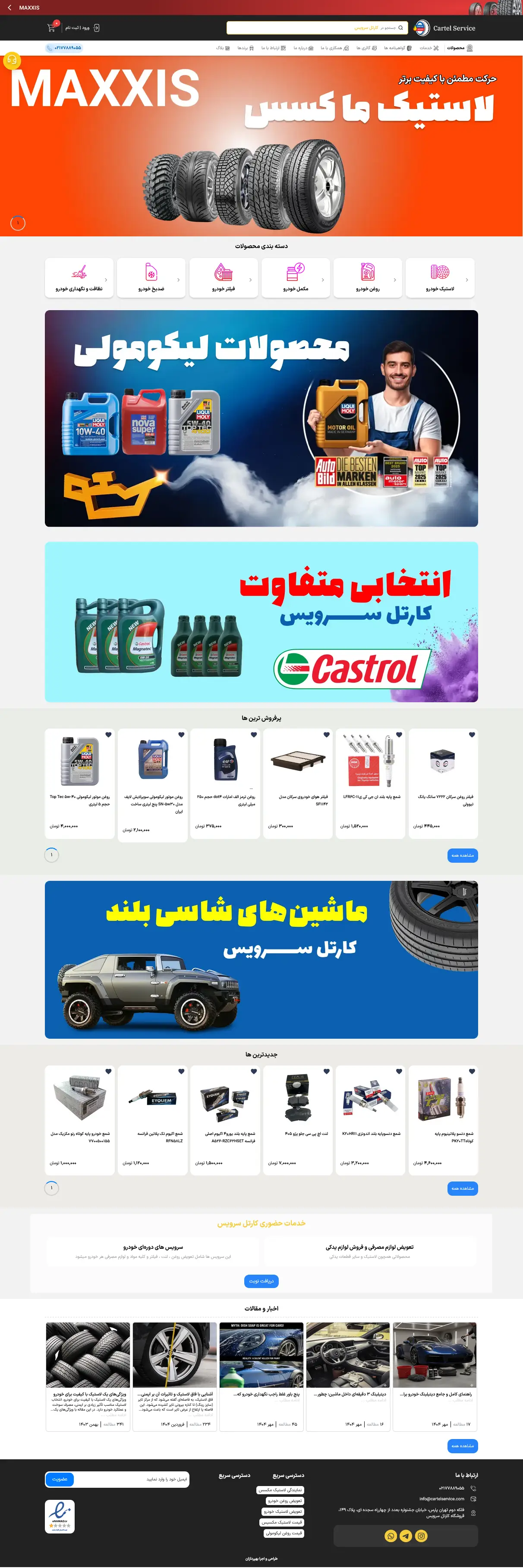Favorite the روغن موتور Top Tec 5w-40 product
The height and width of the screenshot is (1568, 523).
point(108,735)
